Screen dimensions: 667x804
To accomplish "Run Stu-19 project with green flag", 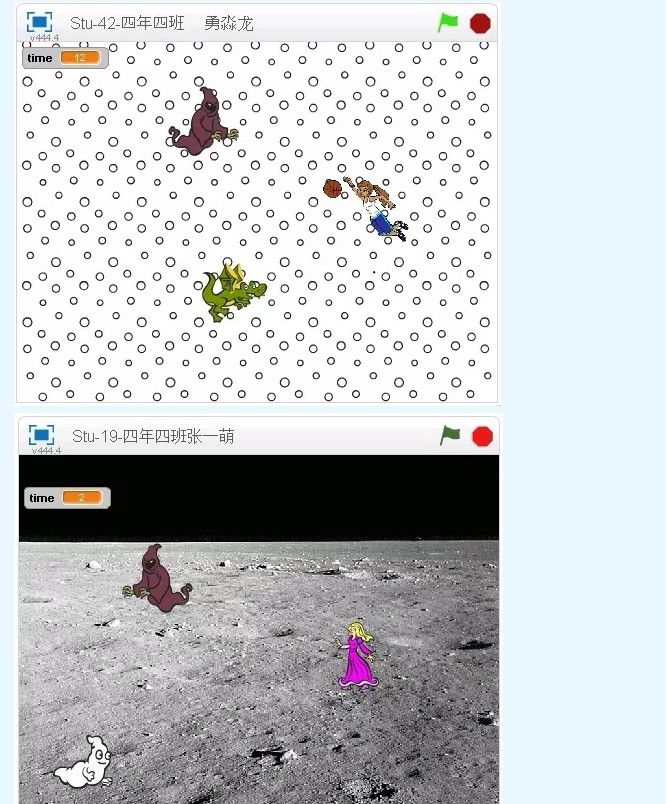I will (x=450, y=436).
